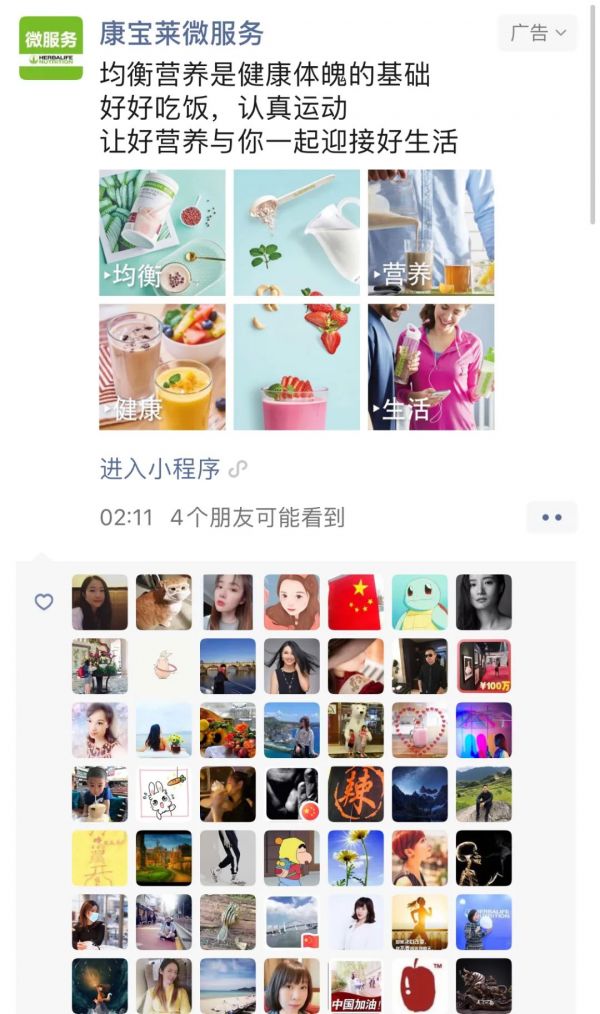Open the 广告 ad options dropdown
The width and height of the screenshot is (600, 1014).
coord(538,33)
